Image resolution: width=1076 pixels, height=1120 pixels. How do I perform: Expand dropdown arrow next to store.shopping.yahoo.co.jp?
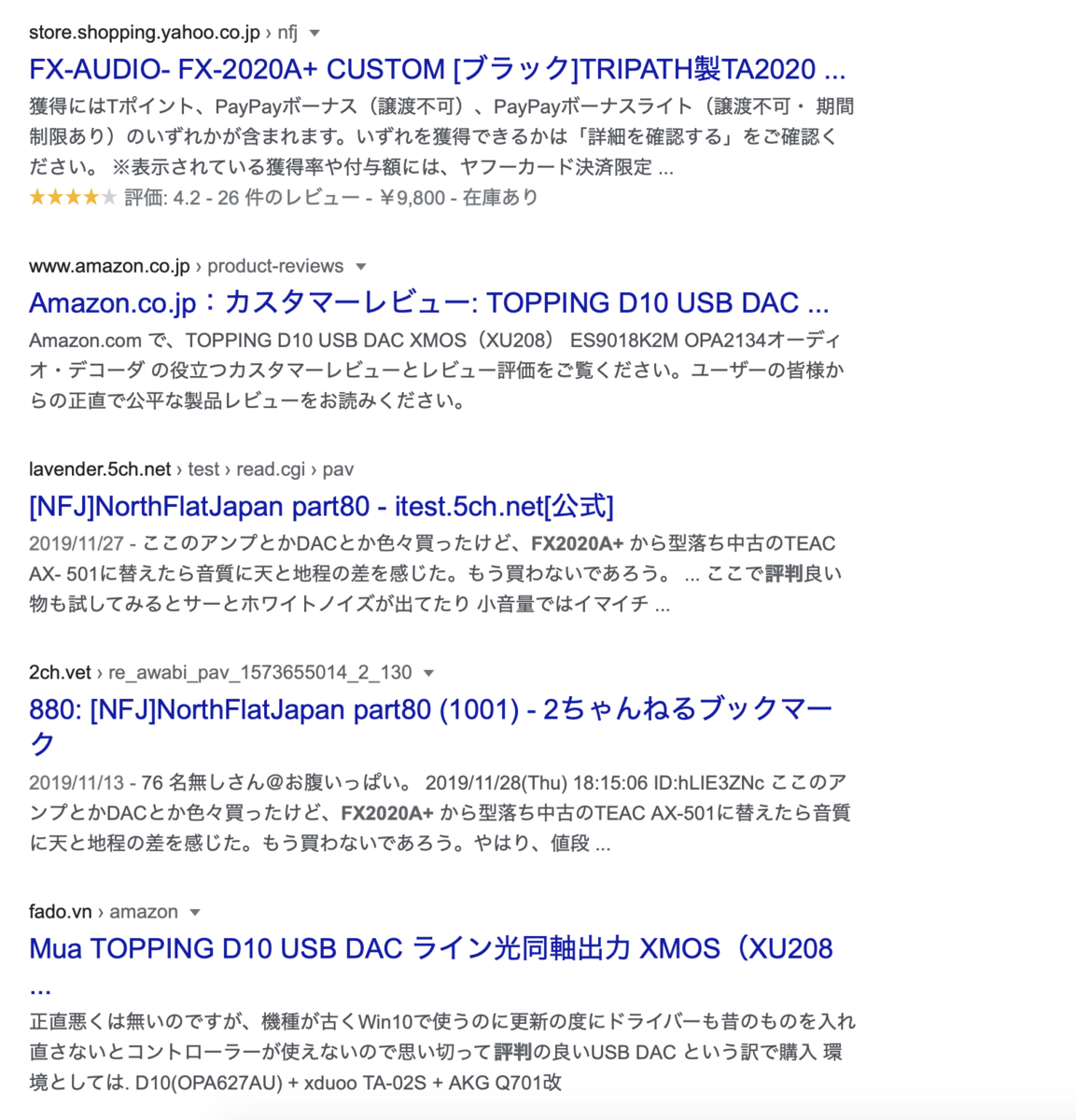(314, 34)
